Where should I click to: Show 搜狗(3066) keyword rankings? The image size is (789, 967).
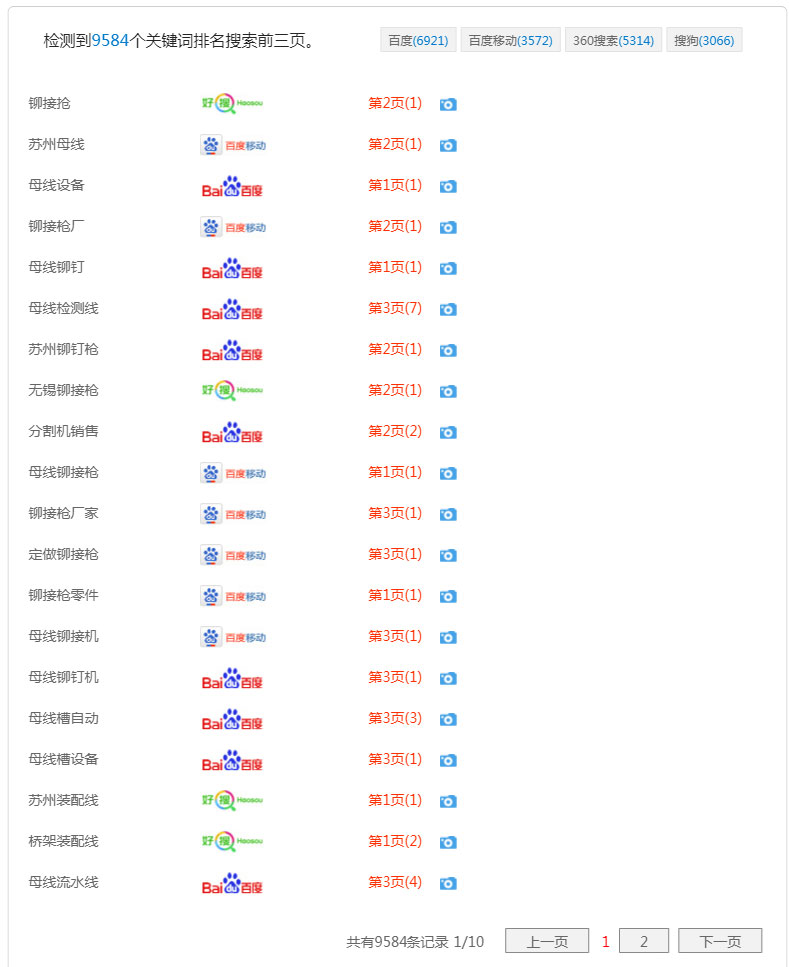point(704,40)
